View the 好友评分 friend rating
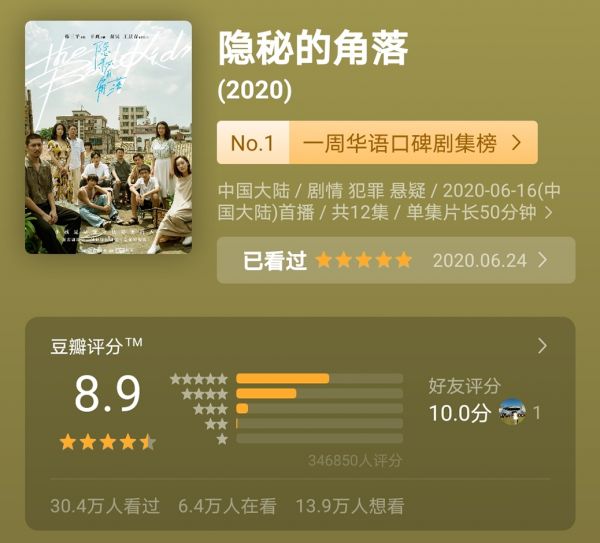Viewport: 600px width, 543px height. [x=484, y=401]
